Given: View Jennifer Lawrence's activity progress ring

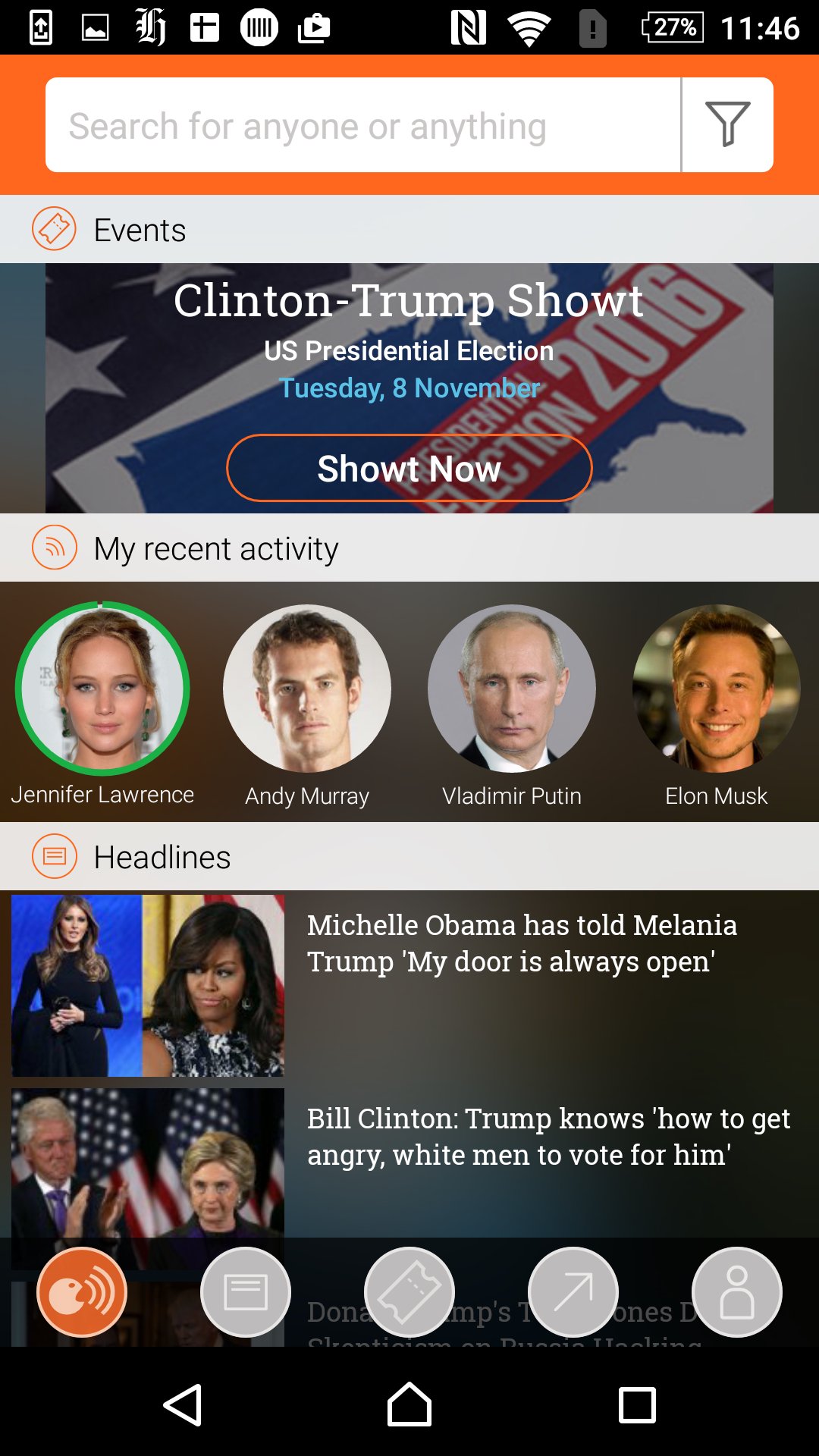Looking at the screenshot, I should (104, 689).
